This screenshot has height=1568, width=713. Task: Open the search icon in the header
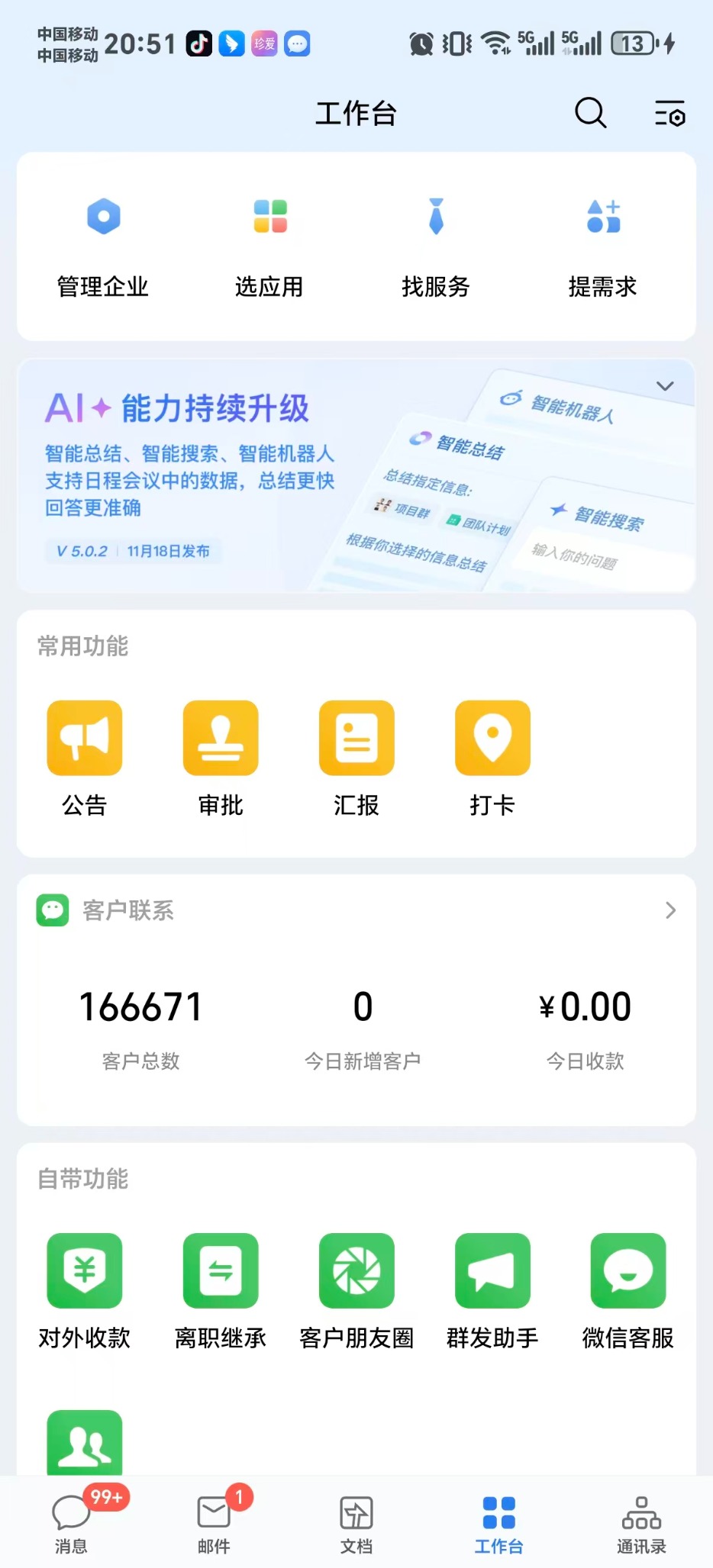(x=590, y=113)
